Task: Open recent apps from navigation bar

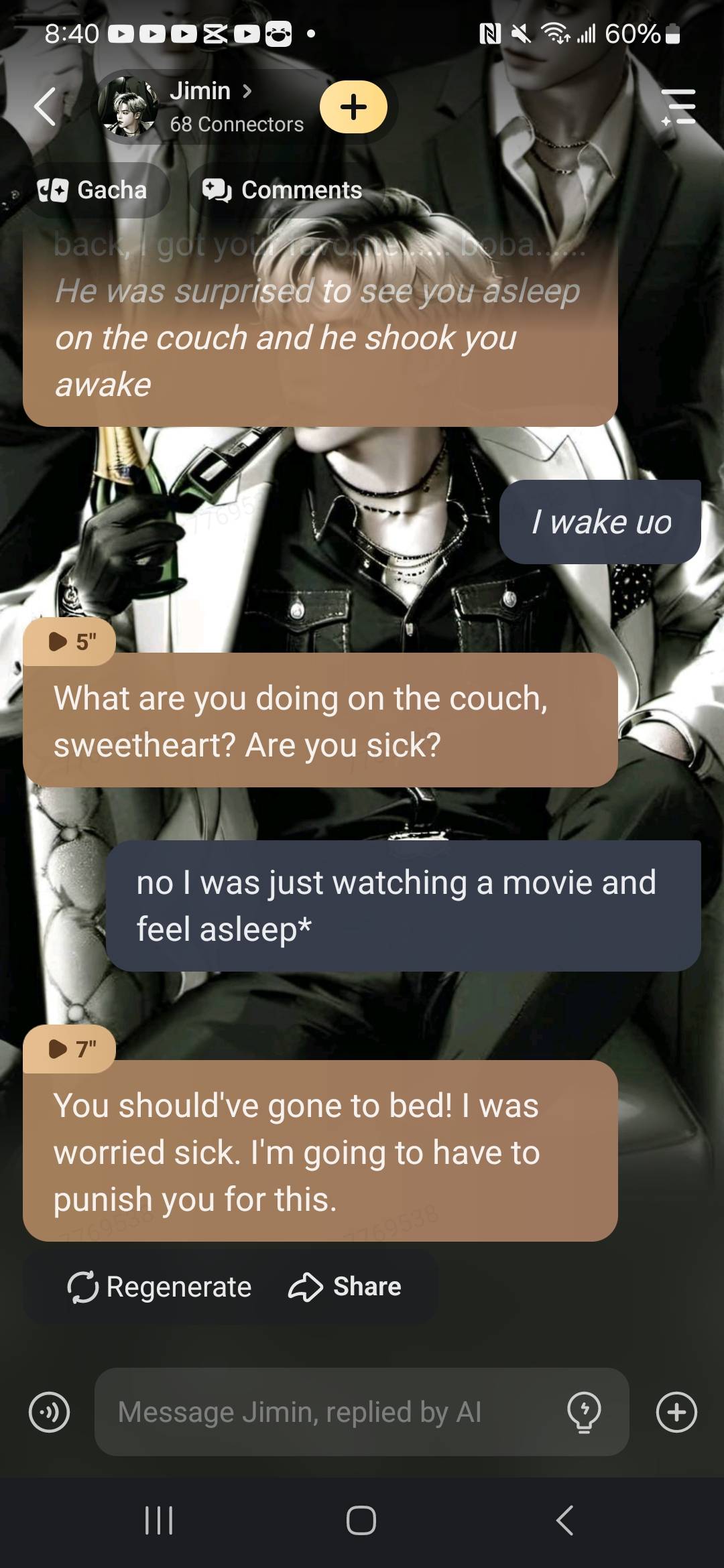Action: tap(159, 1520)
